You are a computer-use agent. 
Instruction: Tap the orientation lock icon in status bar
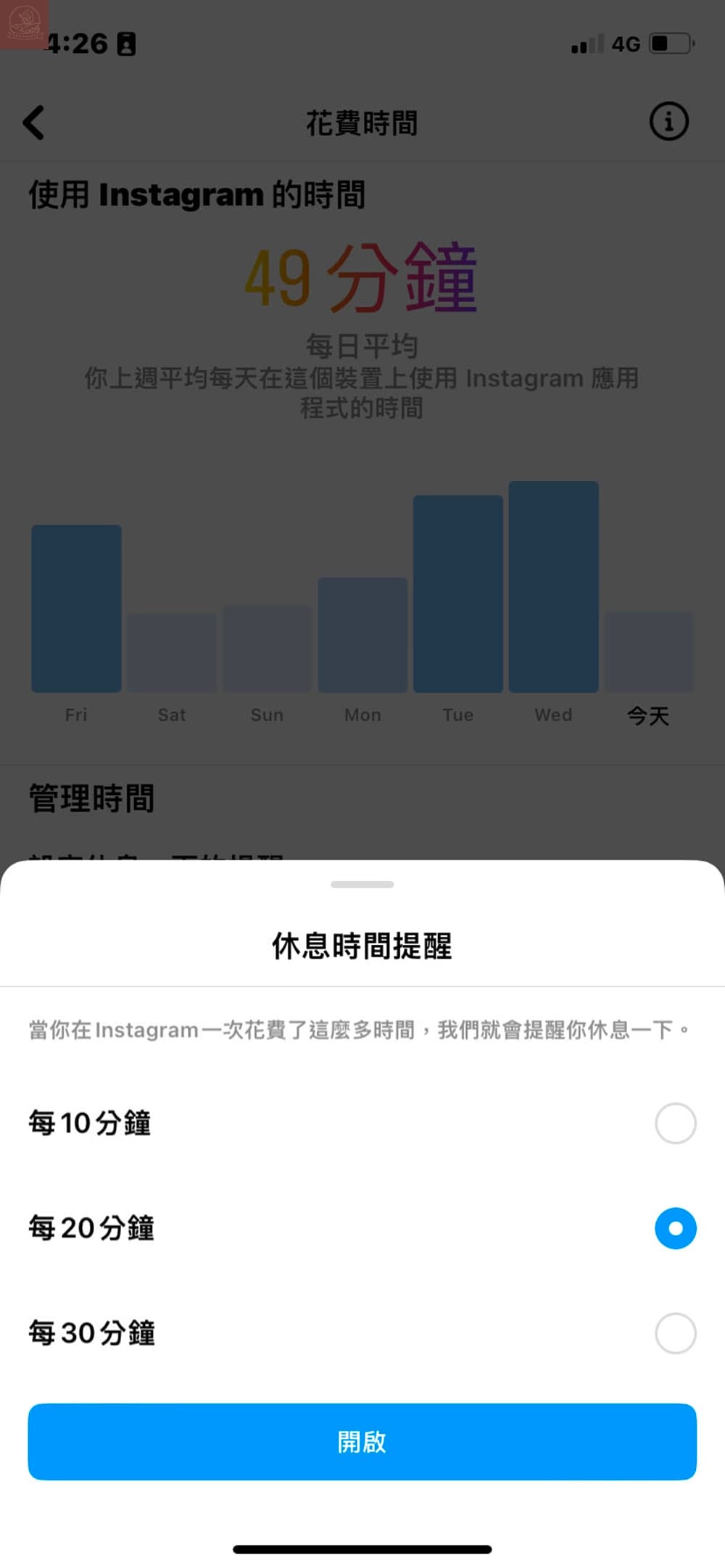[x=127, y=44]
